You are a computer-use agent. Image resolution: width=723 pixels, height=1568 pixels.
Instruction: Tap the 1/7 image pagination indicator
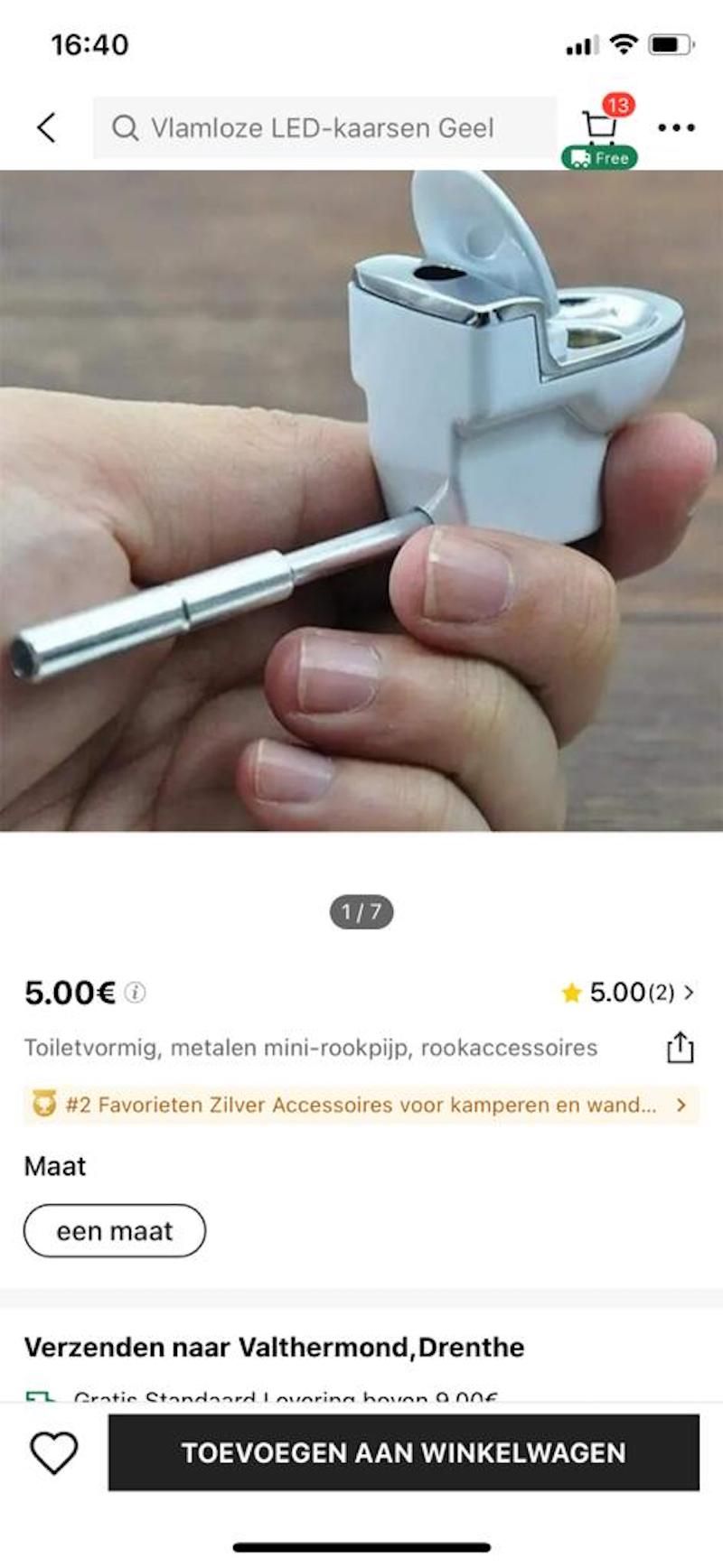(x=361, y=912)
